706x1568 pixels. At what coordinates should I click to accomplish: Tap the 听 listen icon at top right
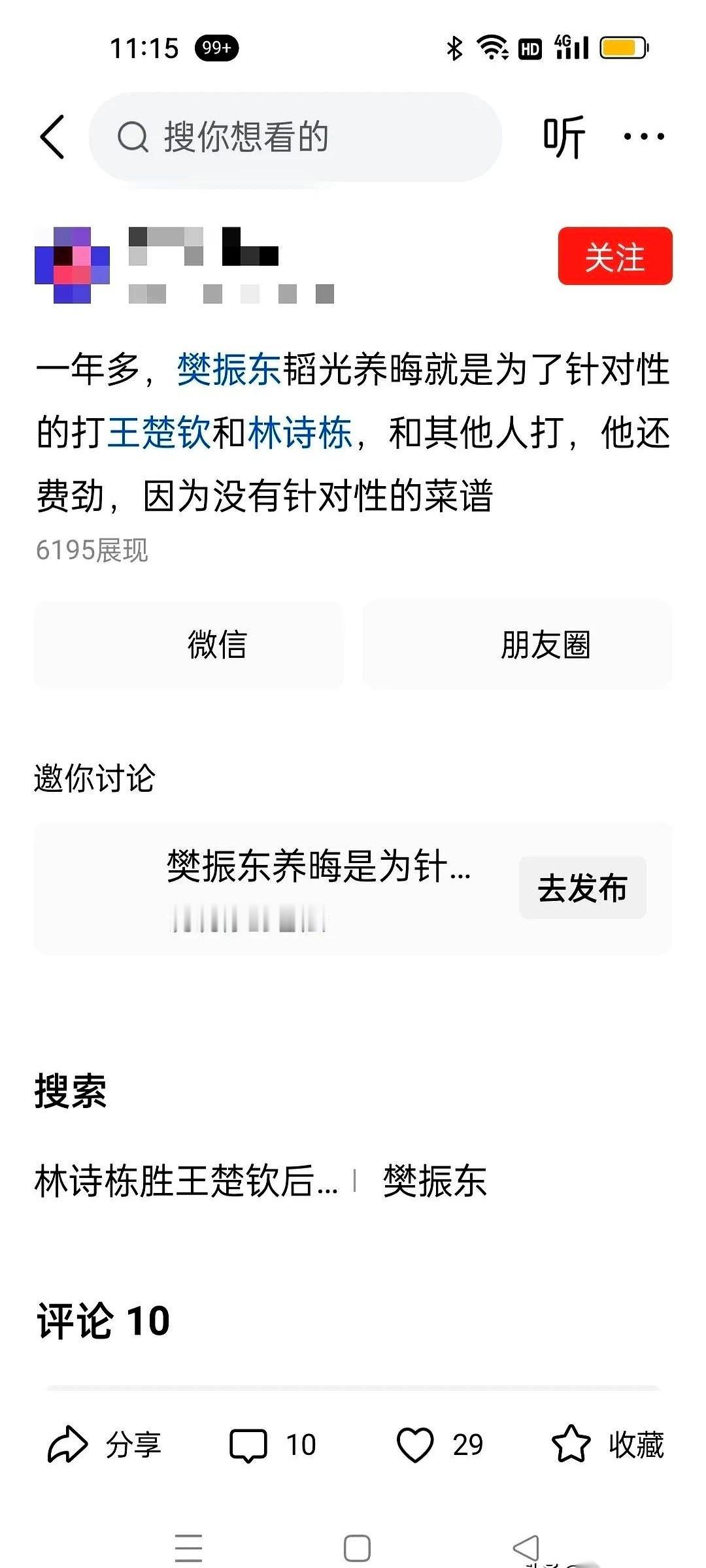563,137
